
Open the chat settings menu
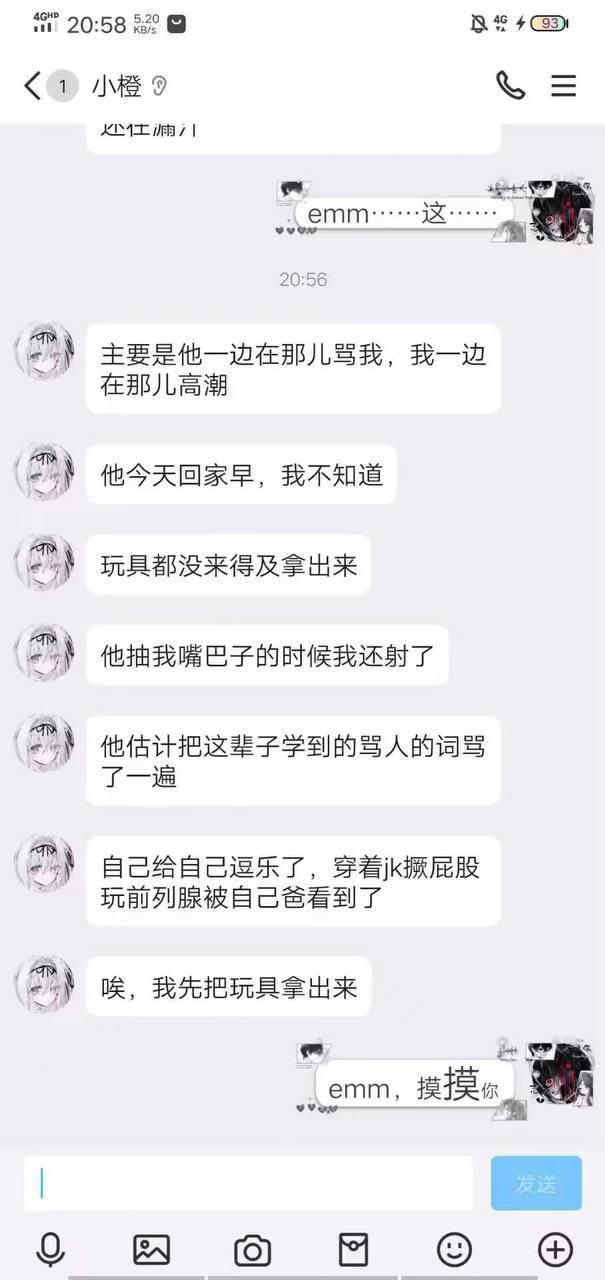pos(564,86)
